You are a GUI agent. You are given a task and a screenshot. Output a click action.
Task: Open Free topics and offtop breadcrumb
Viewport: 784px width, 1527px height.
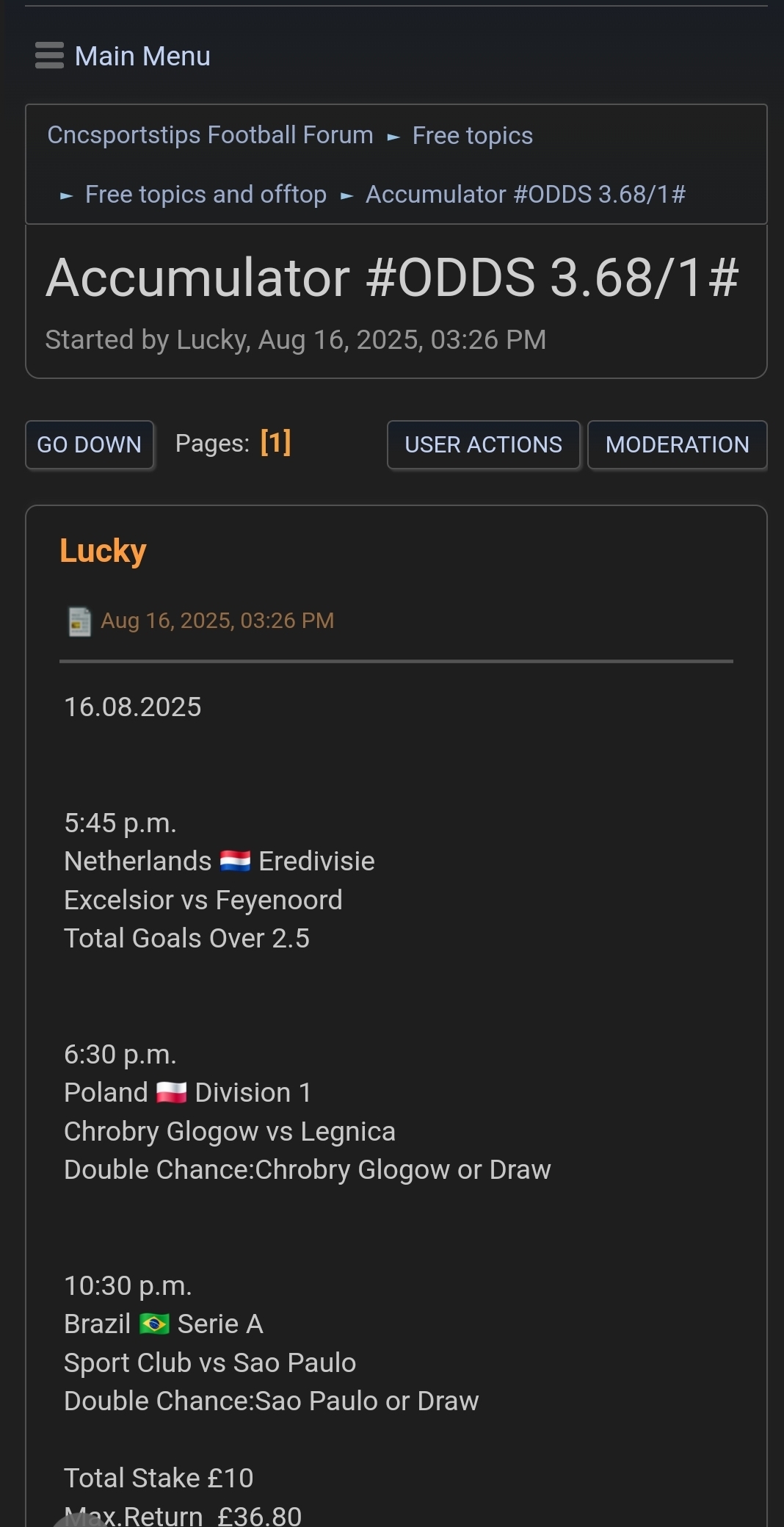tap(206, 195)
